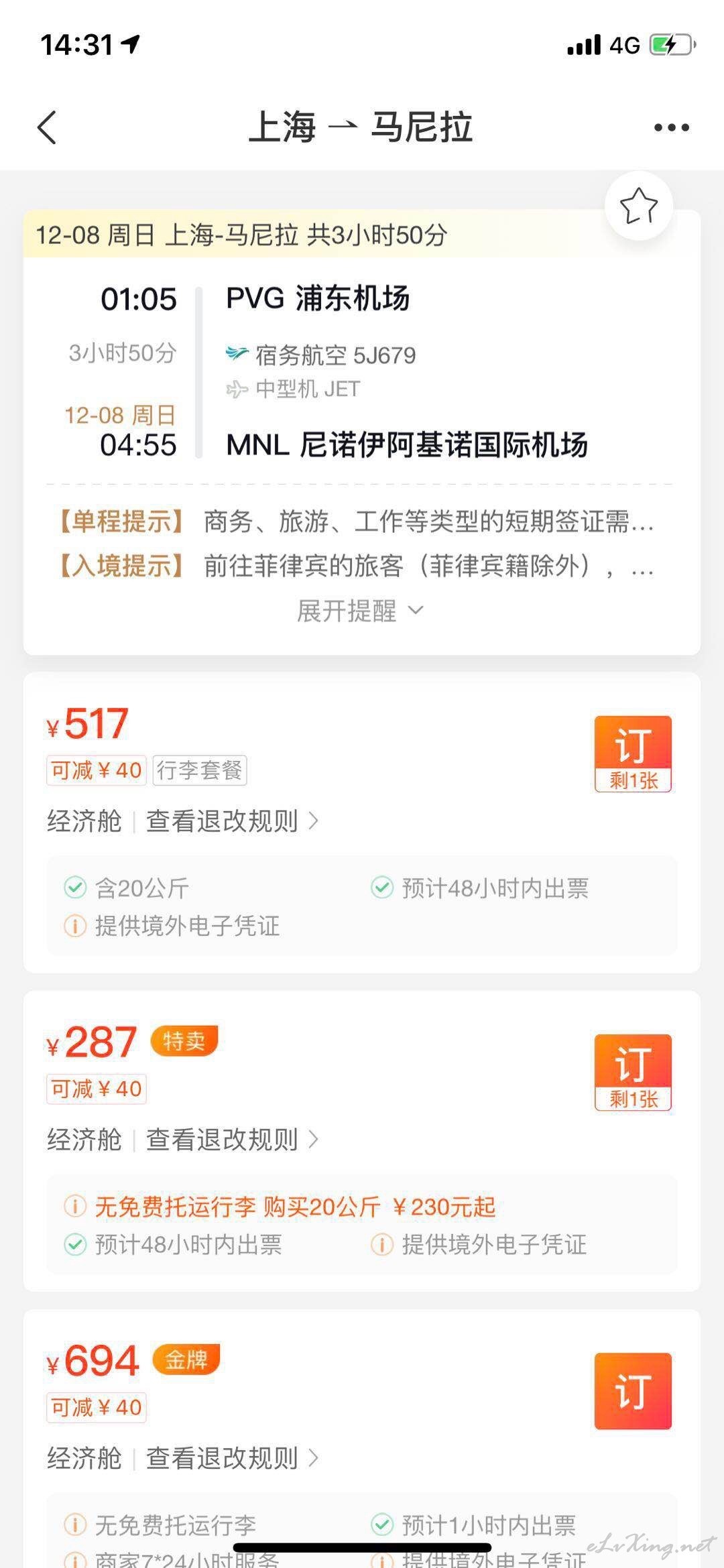The height and width of the screenshot is (1568, 724).
Task: Book the ¥517 ticket with 订
Action: pos(633,753)
